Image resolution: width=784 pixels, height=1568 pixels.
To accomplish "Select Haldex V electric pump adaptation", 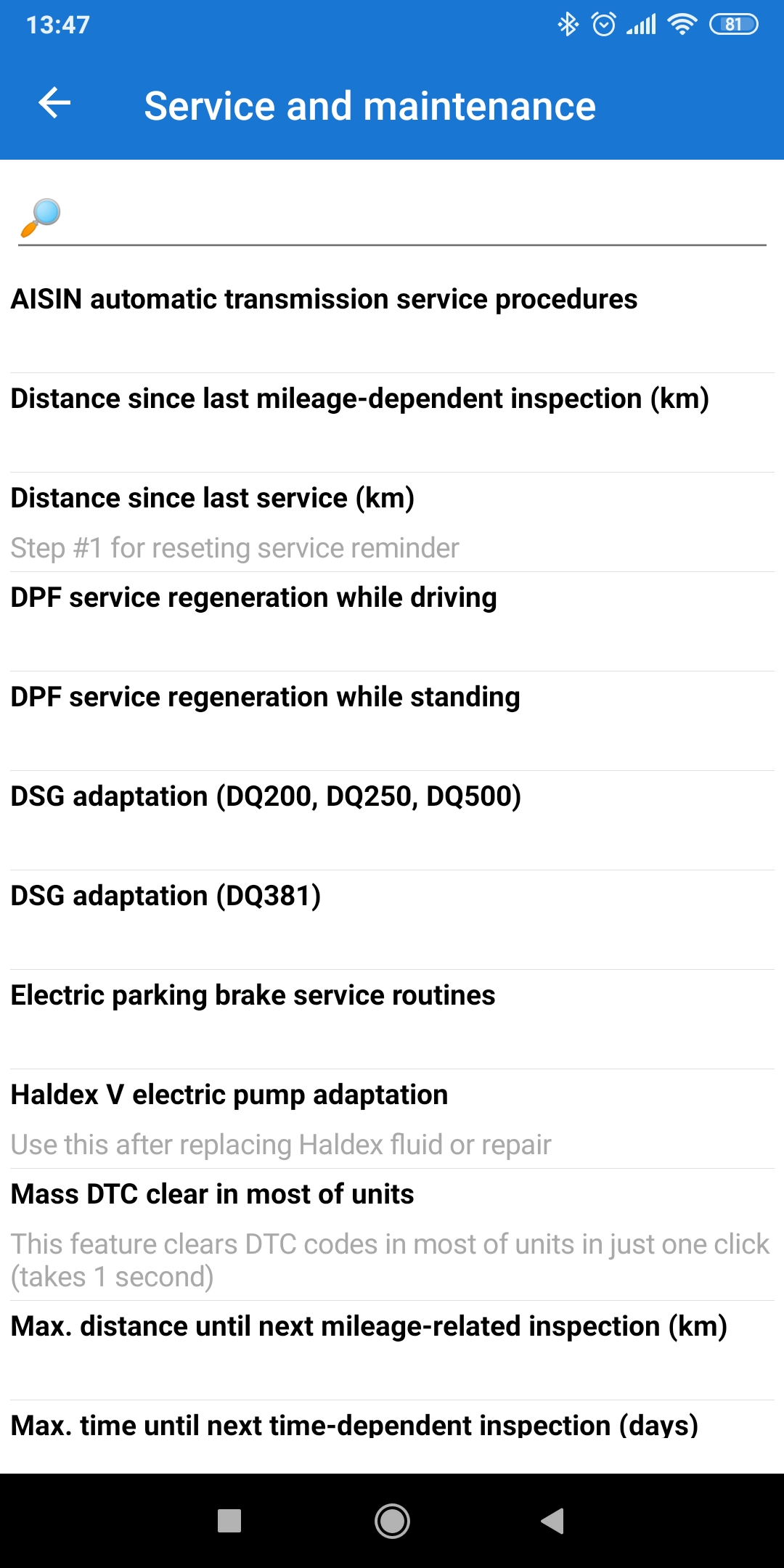I will coord(229,1095).
